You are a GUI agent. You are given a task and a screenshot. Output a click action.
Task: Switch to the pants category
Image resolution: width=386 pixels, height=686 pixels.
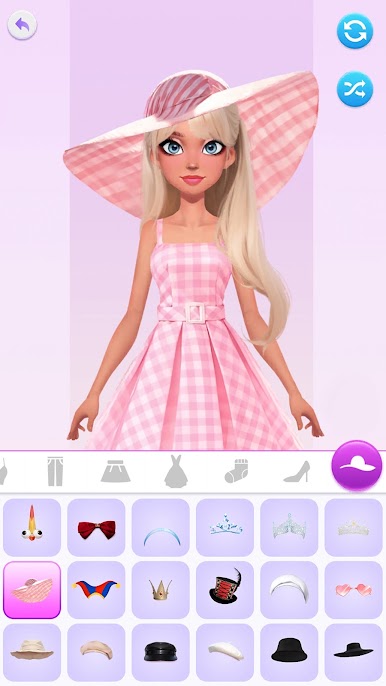pos(55,471)
